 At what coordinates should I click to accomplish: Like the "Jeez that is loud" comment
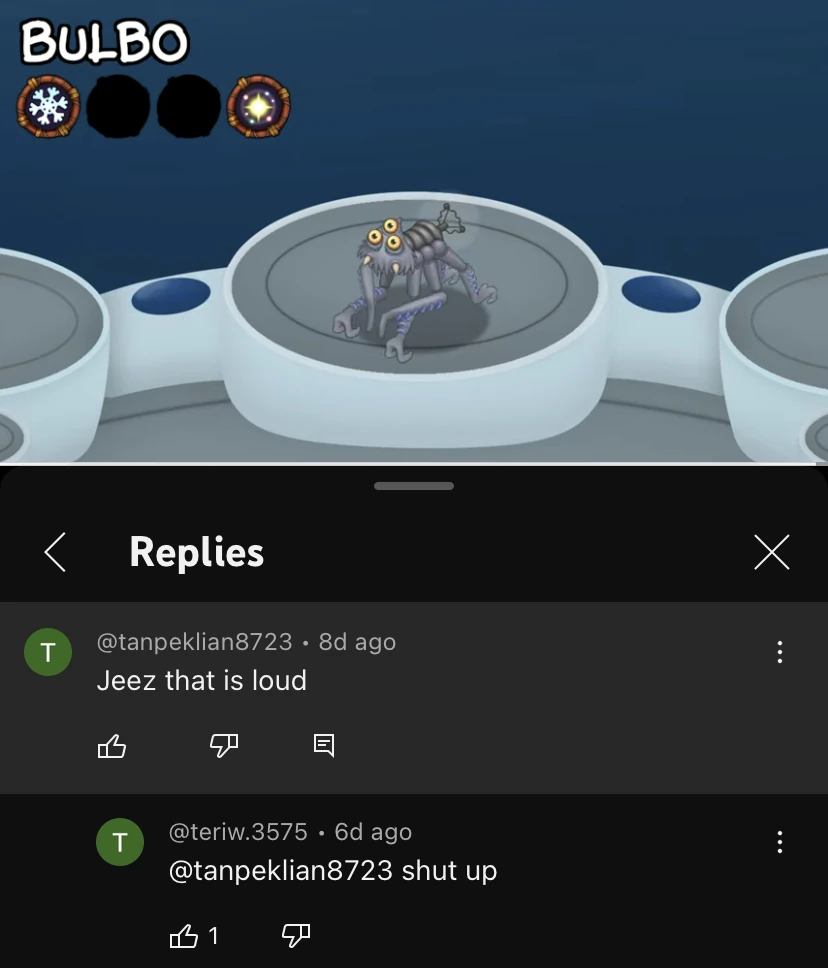tap(112, 745)
